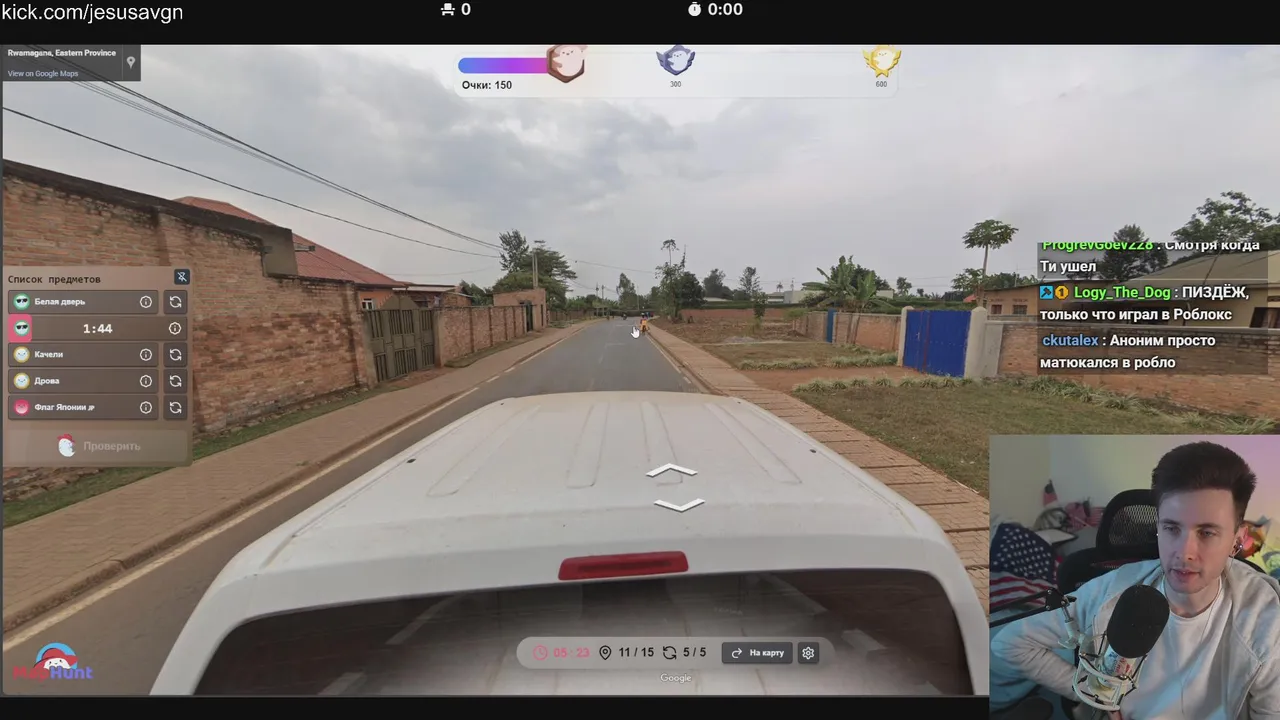The image size is (1280, 720).
Task: Replace the Качели item
Action: point(175,354)
